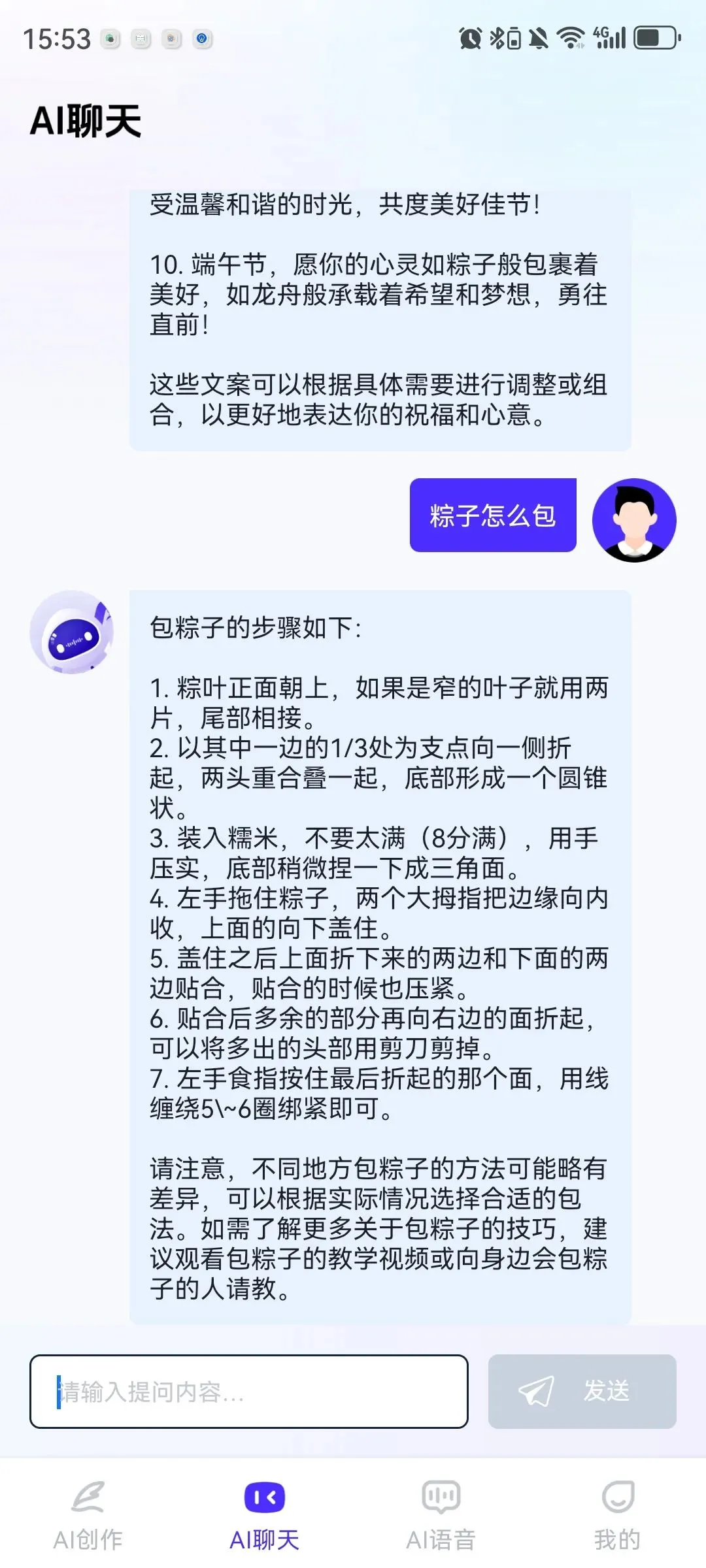Select the AI创作 quill icon
The height and width of the screenshot is (1568, 706).
tap(87, 1495)
